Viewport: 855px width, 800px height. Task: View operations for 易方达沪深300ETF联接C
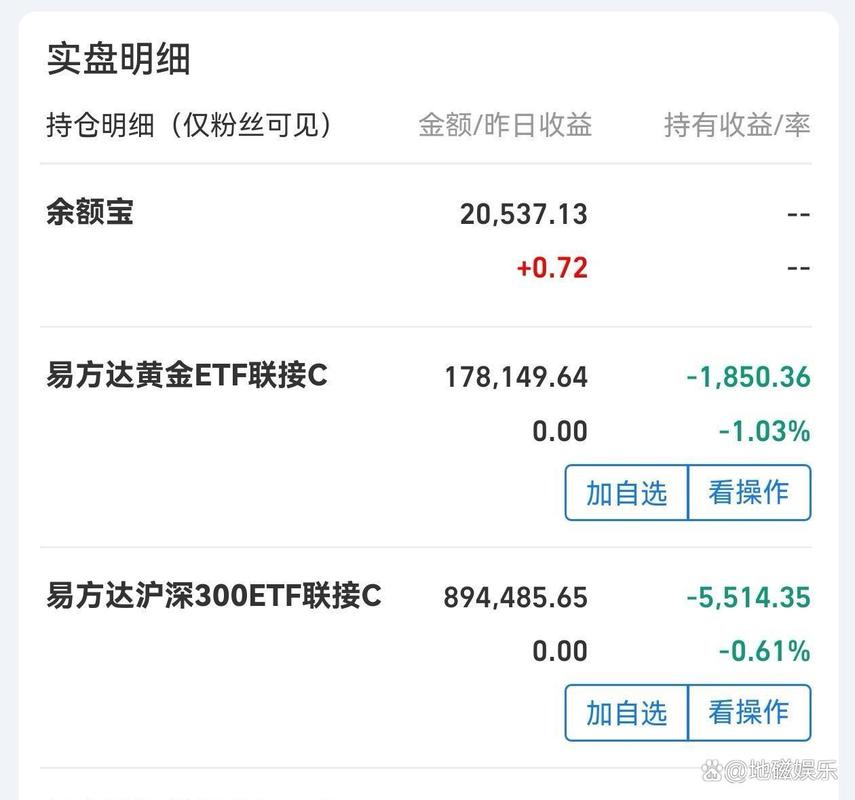pos(749,712)
